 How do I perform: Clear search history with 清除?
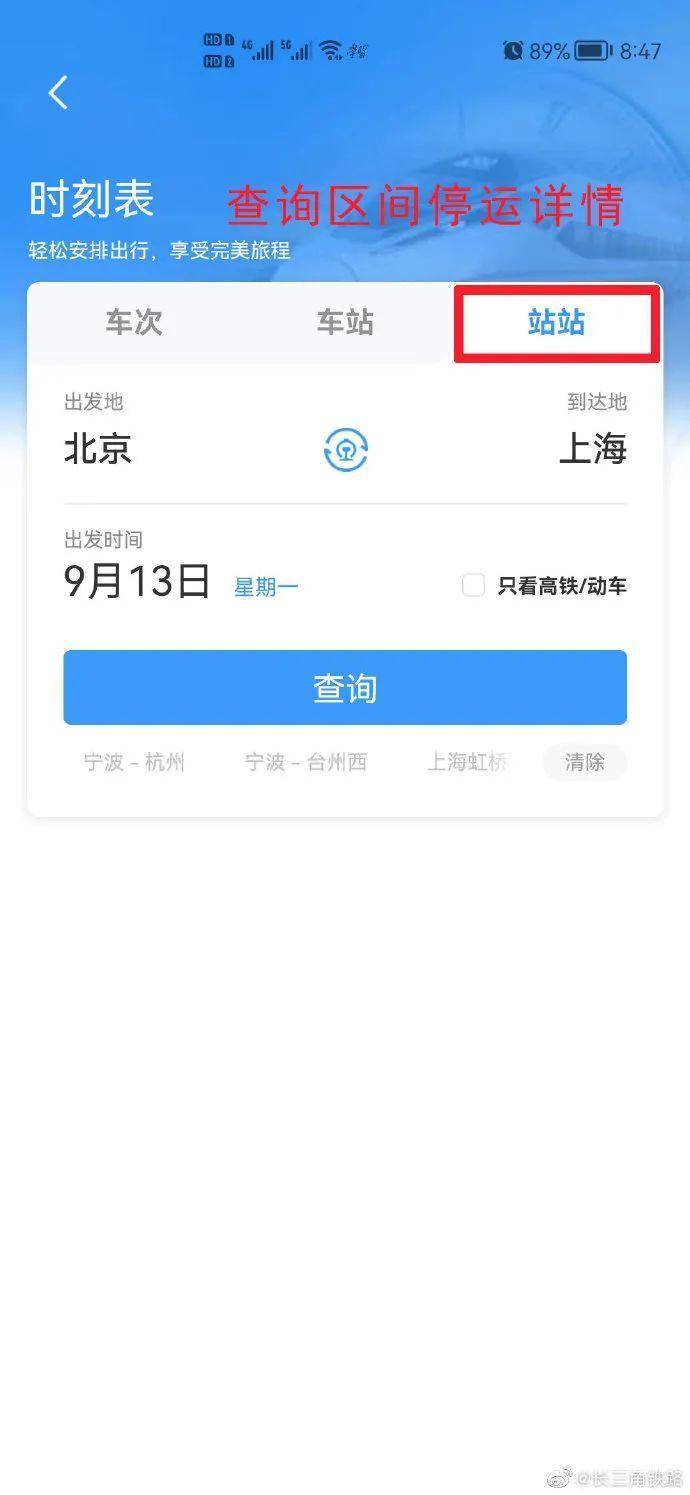click(585, 763)
